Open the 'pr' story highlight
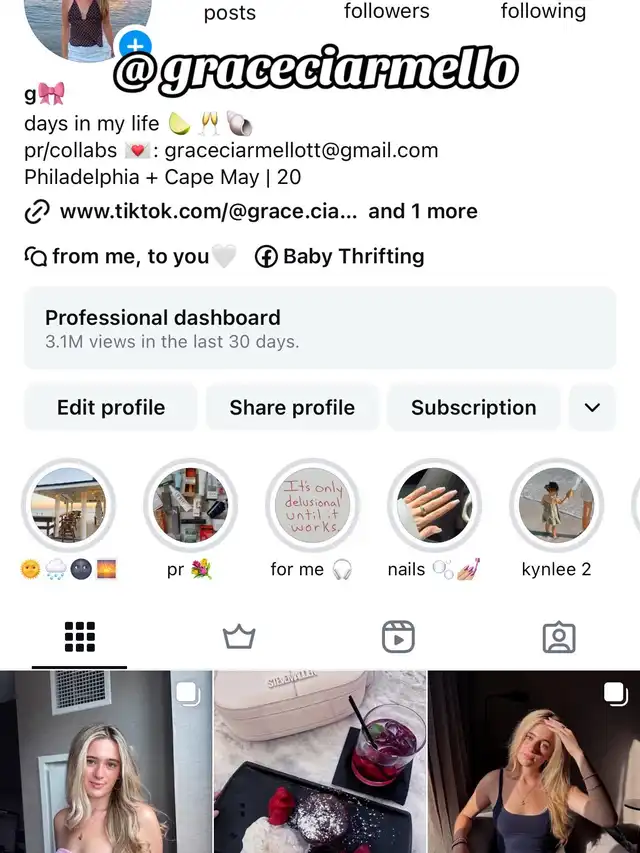The height and width of the screenshot is (853, 640). pos(190,506)
